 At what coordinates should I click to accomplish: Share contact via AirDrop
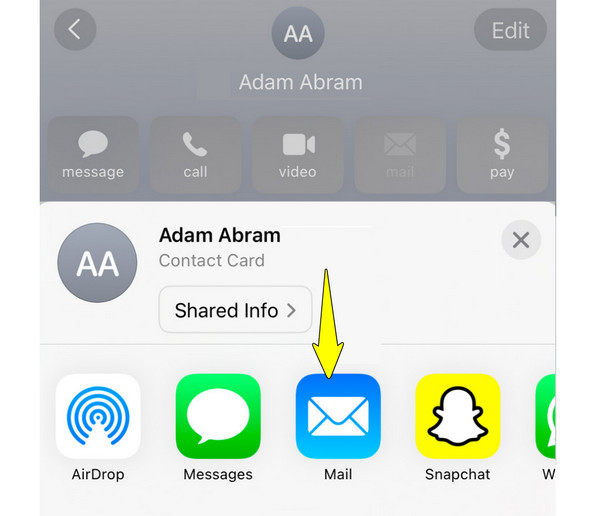coord(98,416)
